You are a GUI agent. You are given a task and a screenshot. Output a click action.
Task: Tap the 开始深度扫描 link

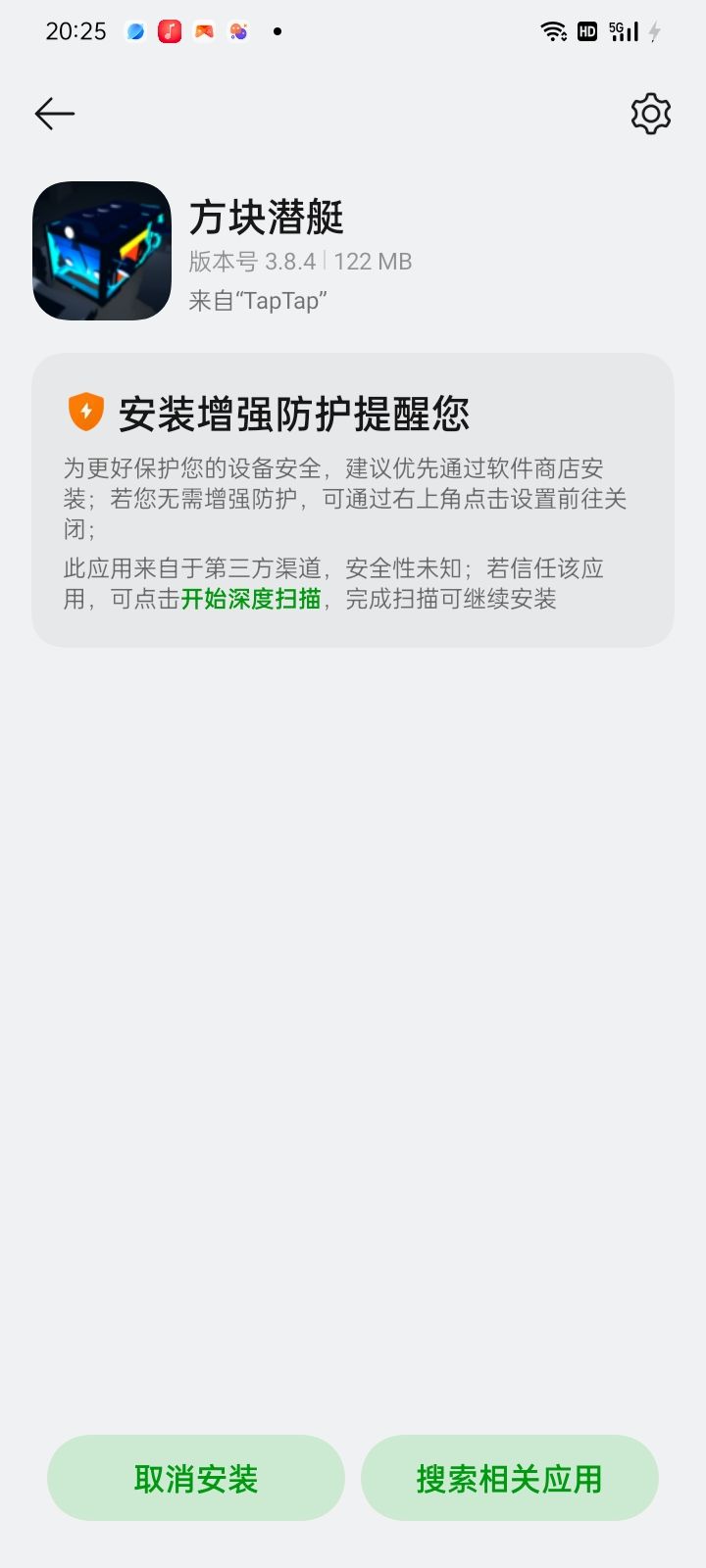pos(251,599)
